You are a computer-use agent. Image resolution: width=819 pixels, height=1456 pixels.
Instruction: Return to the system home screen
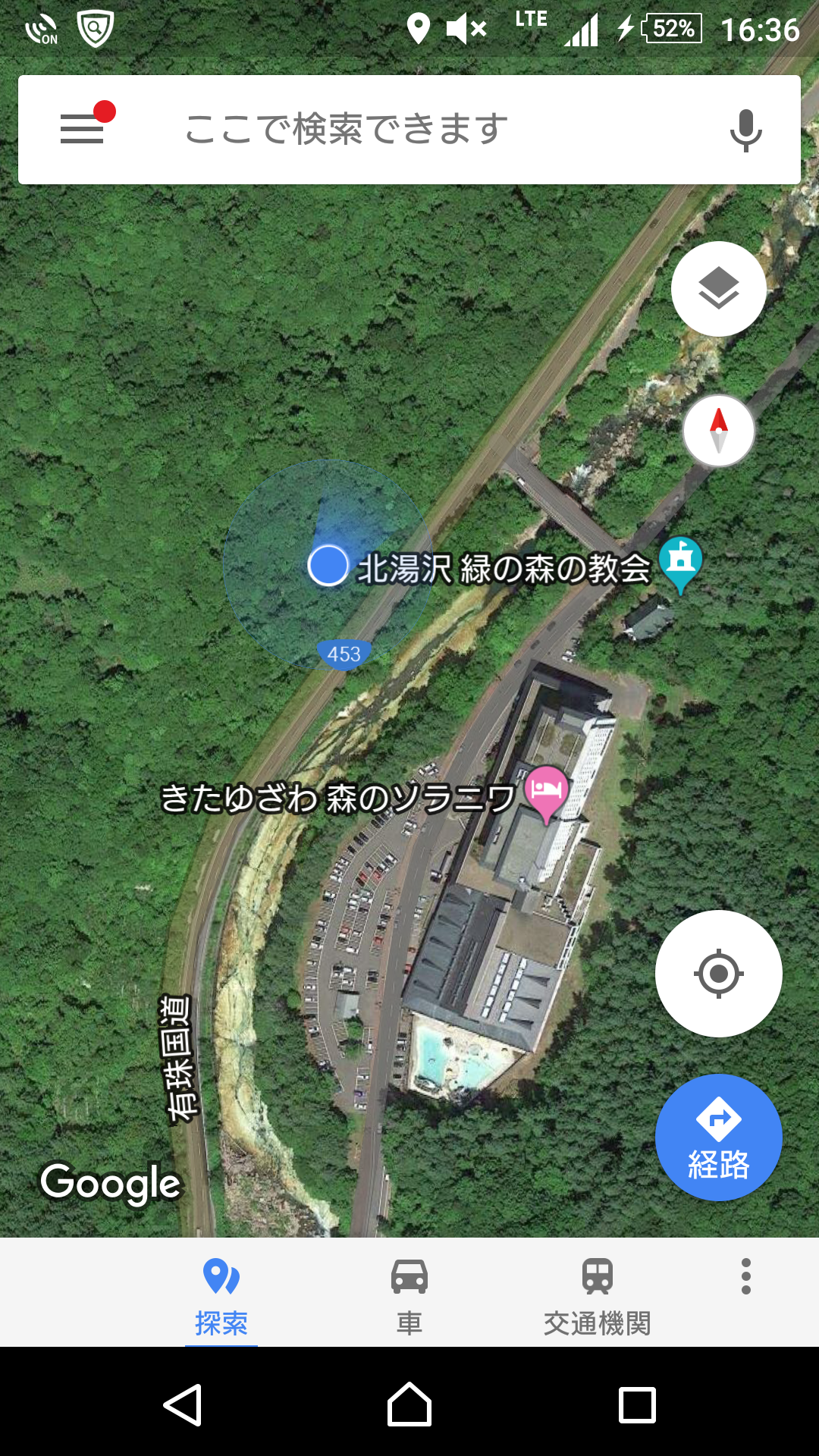409,1404
